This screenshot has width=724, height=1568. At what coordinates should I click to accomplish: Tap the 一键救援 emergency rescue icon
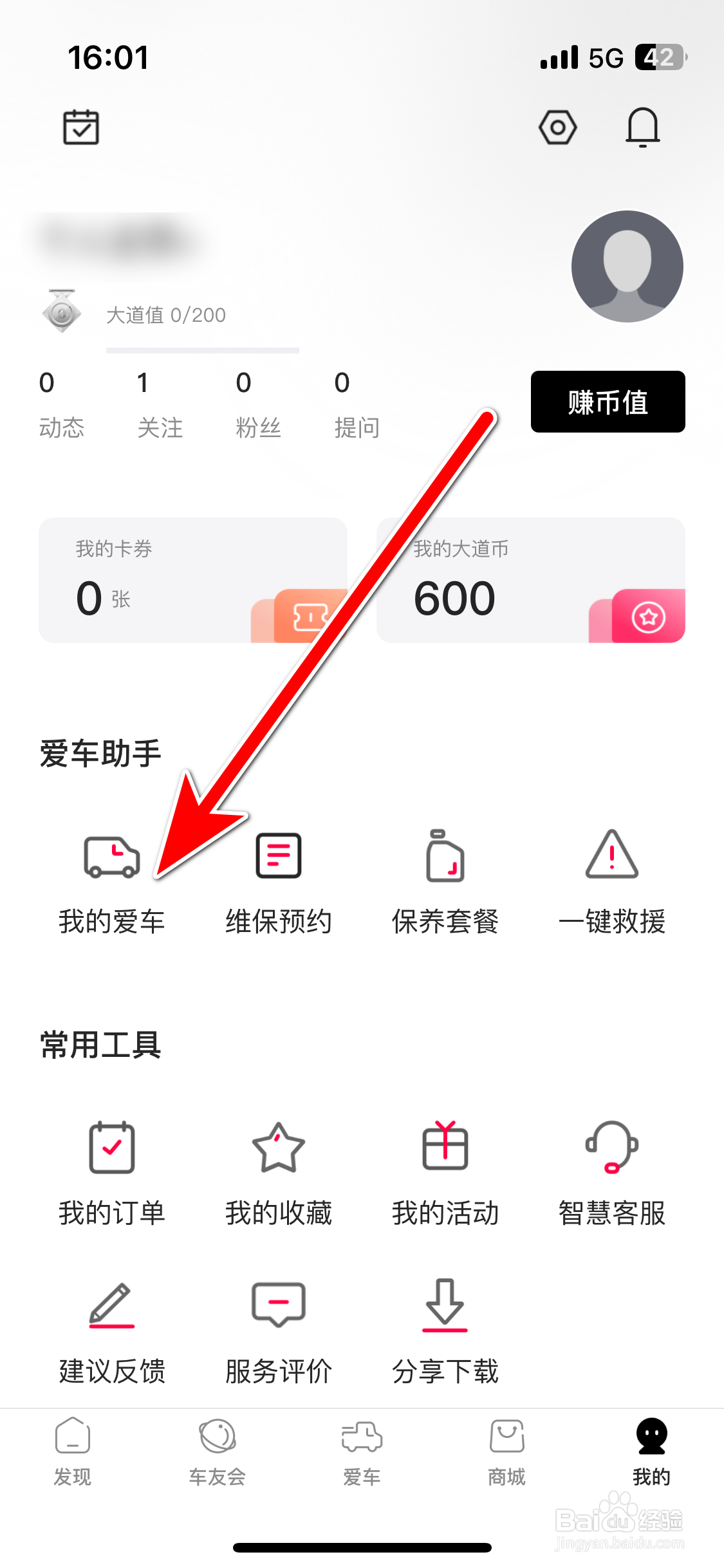612,856
